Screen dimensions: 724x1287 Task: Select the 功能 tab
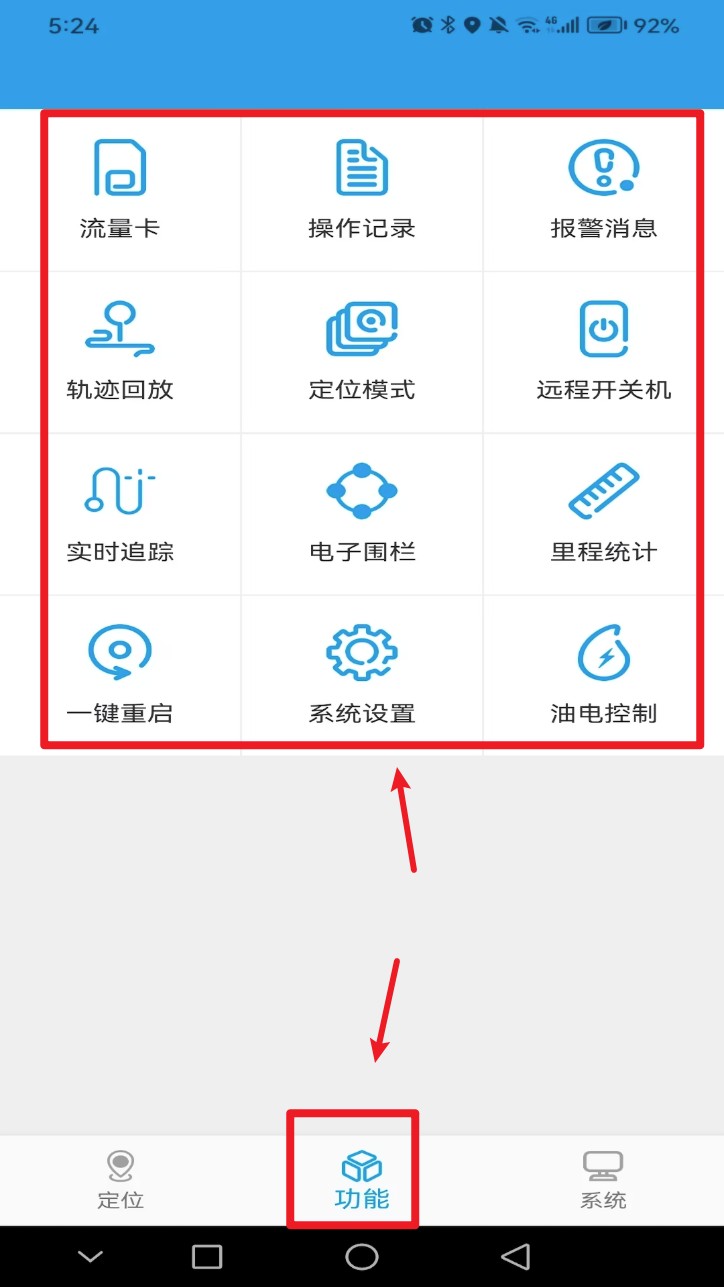(362, 1180)
